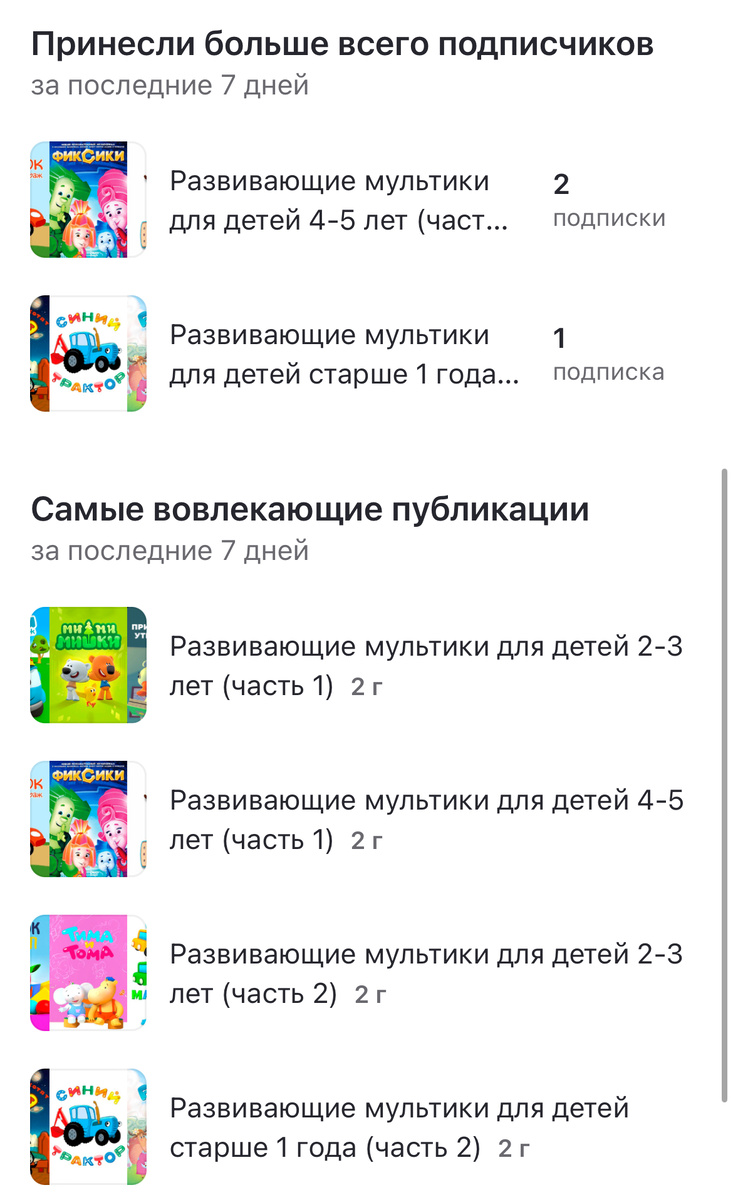Open the Фиксики thumbnail in top subscribers list
The width and height of the screenshot is (733, 1200).
[88, 200]
